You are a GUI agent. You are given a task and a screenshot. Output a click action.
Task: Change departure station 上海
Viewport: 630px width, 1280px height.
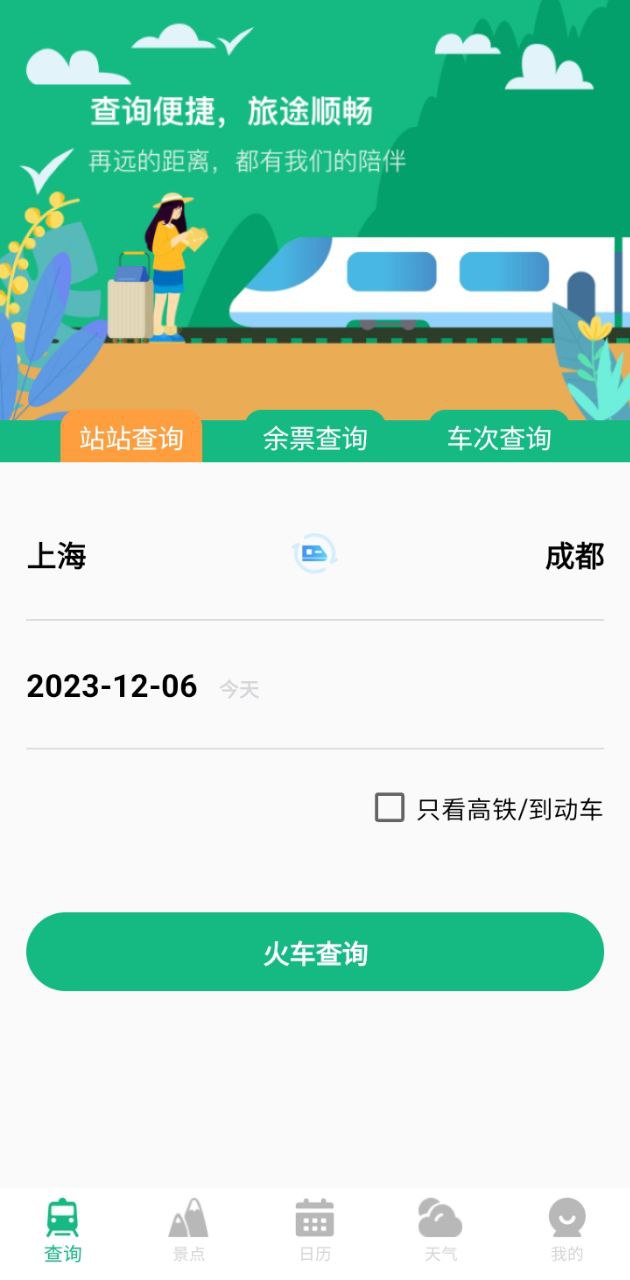click(57, 556)
